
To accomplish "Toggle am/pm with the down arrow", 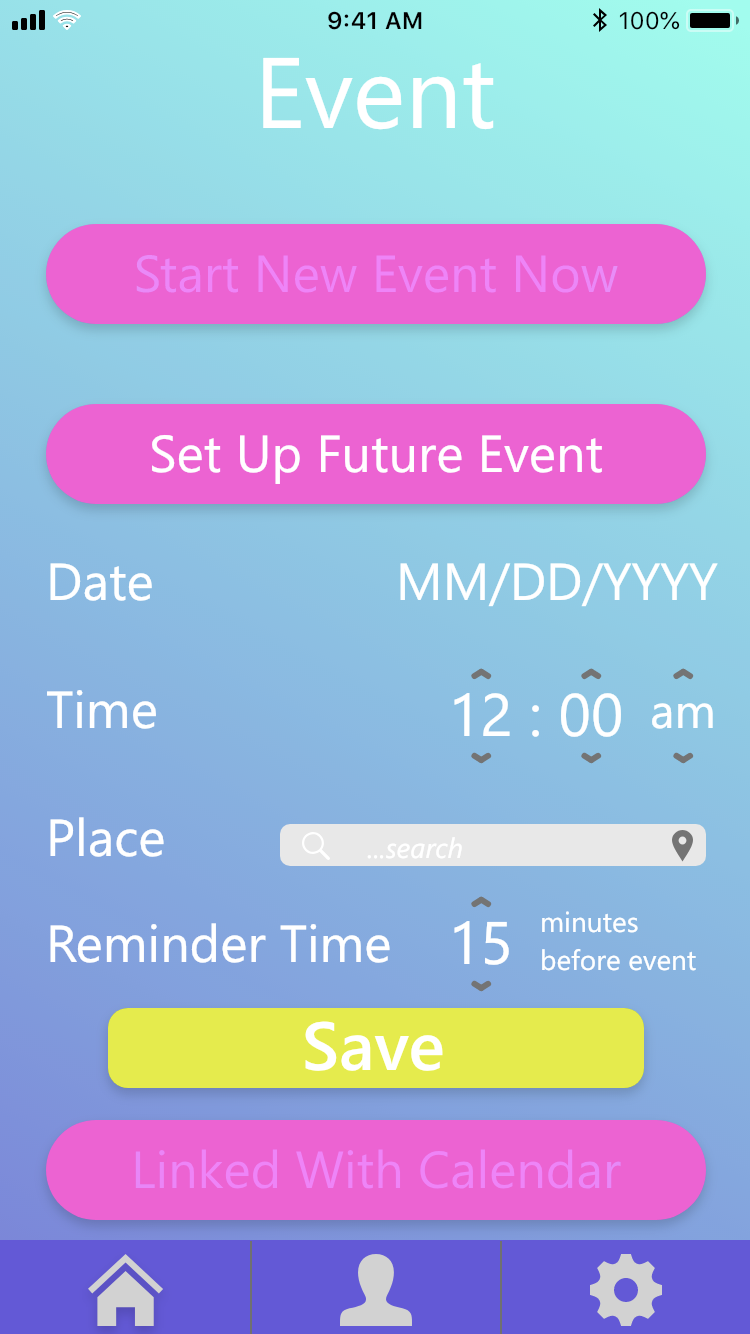I will [683, 758].
